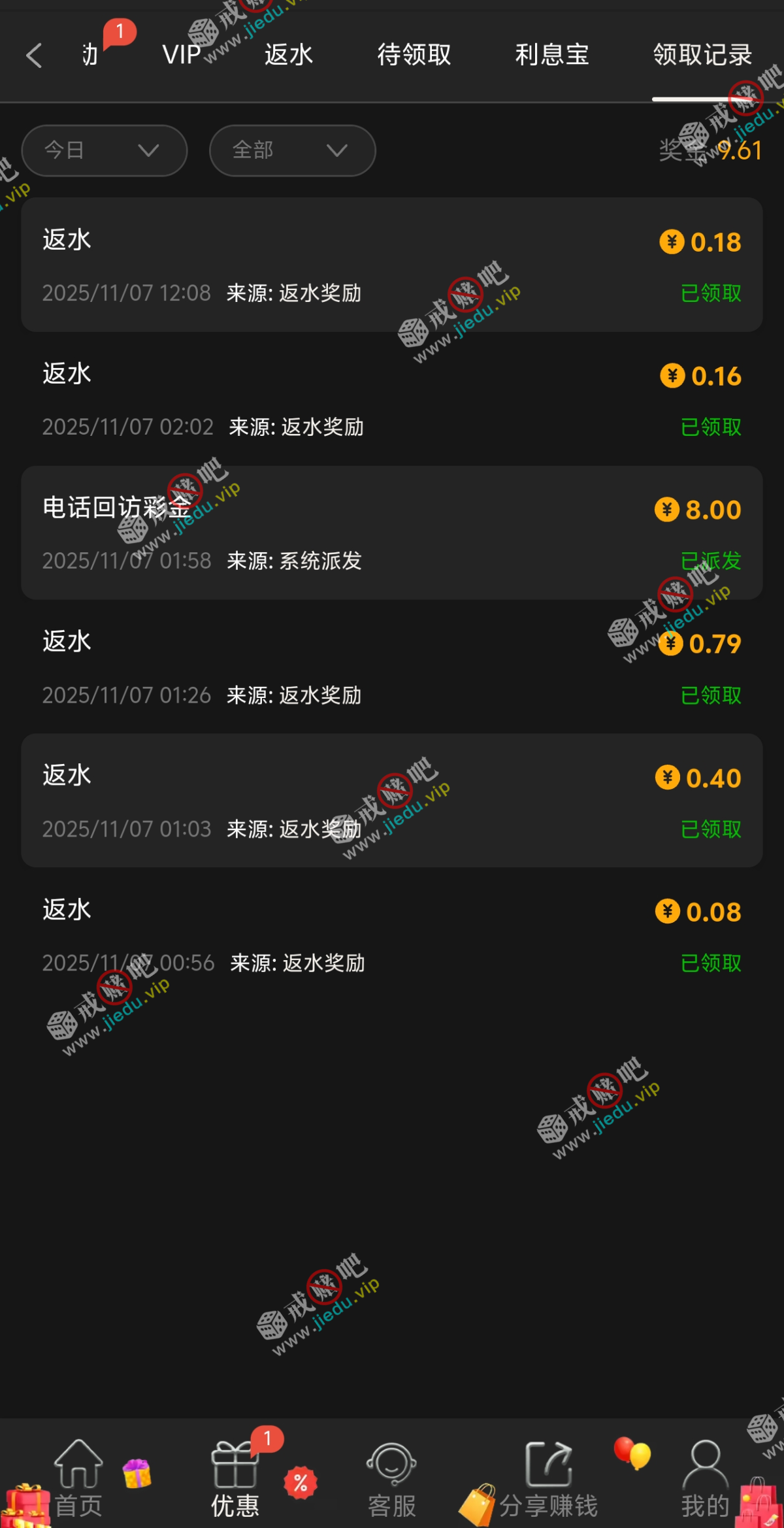
Task: Contact 客服 from the bottom bar
Action: click(391, 1478)
